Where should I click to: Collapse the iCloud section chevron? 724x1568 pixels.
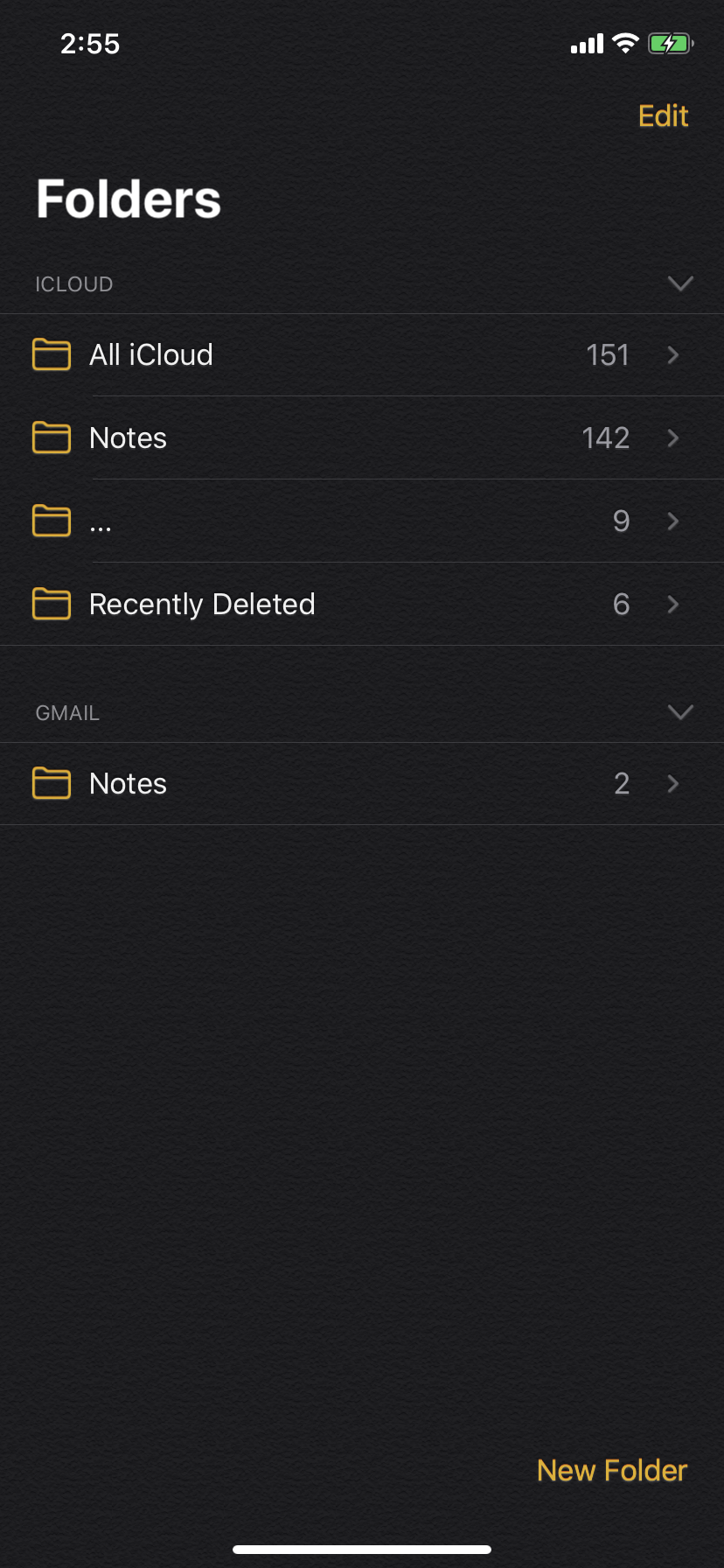[x=680, y=283]
